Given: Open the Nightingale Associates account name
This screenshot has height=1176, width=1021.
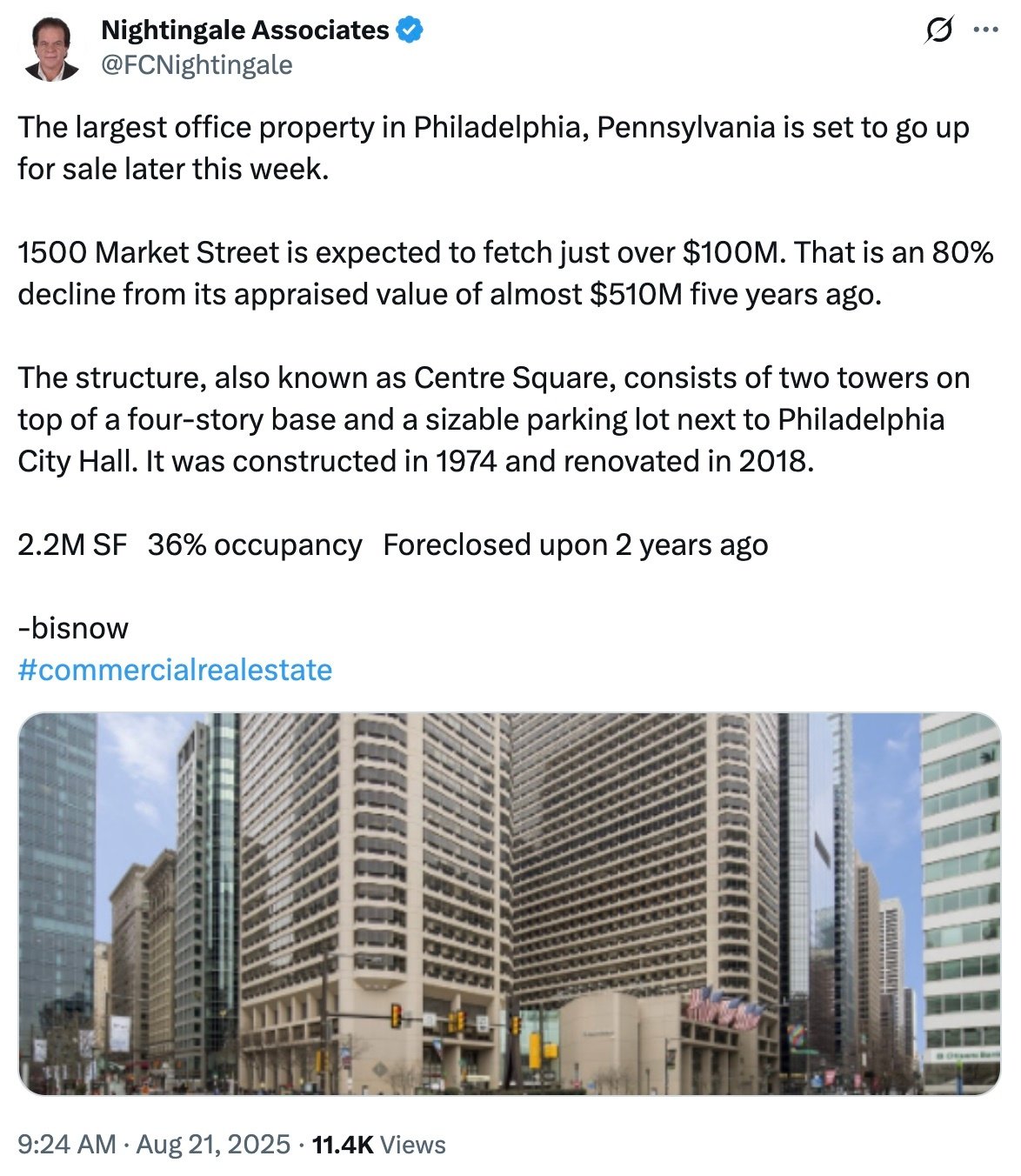Looking at the screenshot, I should (244, 30).
